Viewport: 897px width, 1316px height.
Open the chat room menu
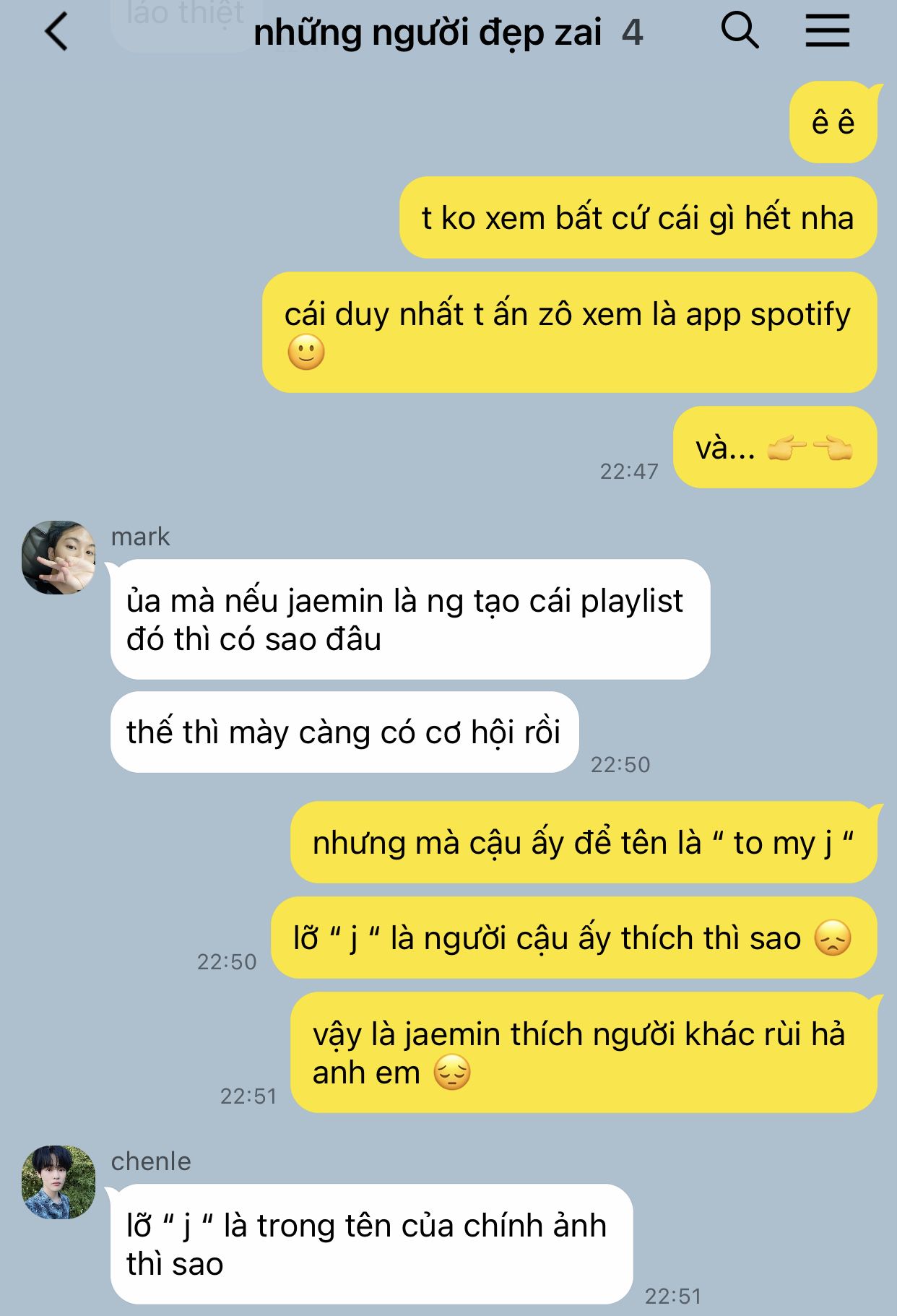(x=827, y=32)
